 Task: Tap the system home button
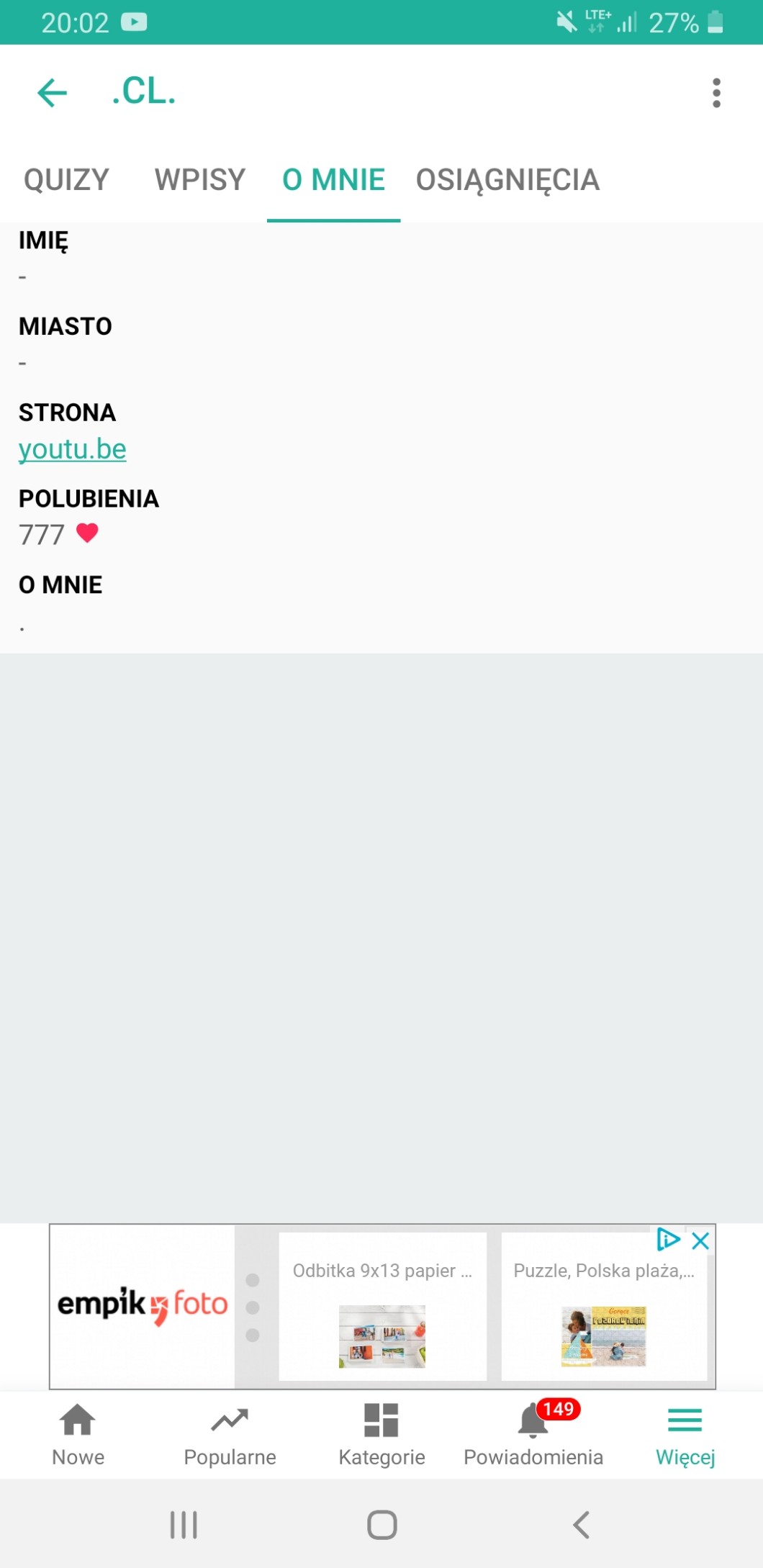click(x=381, y=1524)
